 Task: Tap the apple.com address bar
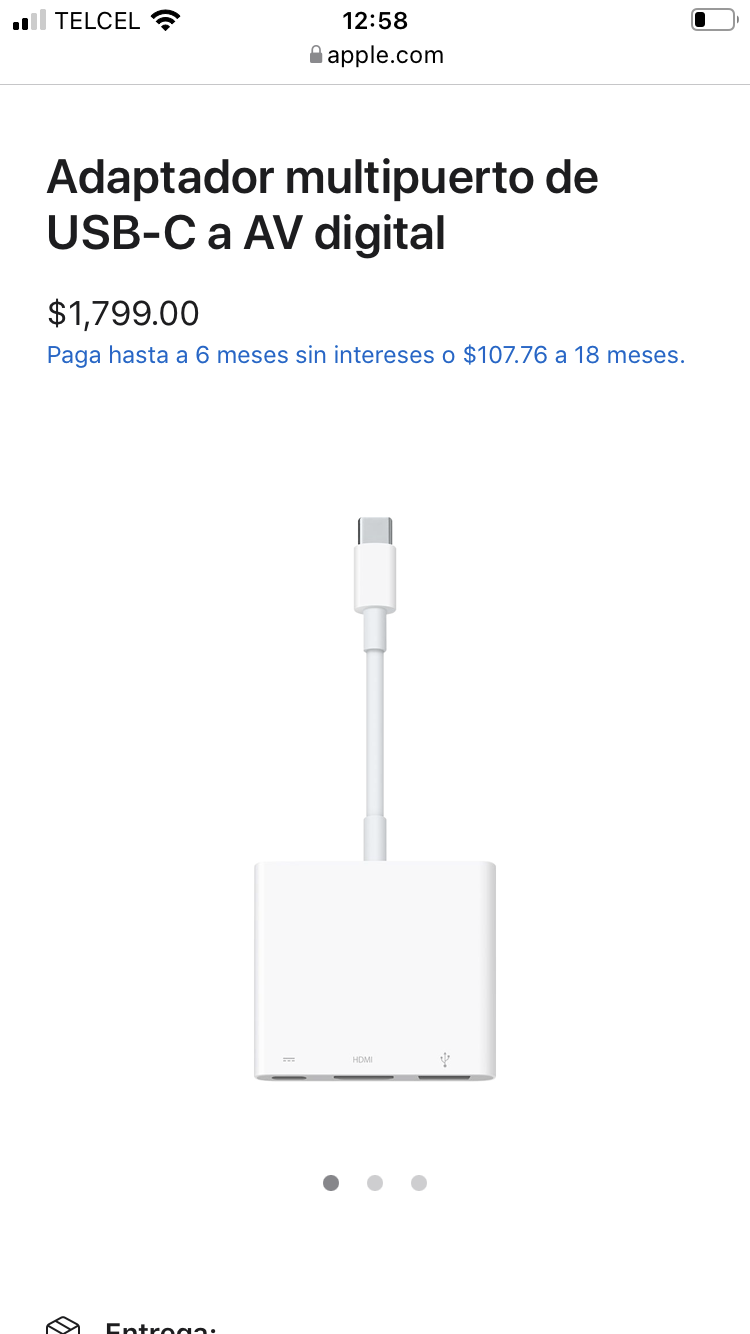[376, 56]
